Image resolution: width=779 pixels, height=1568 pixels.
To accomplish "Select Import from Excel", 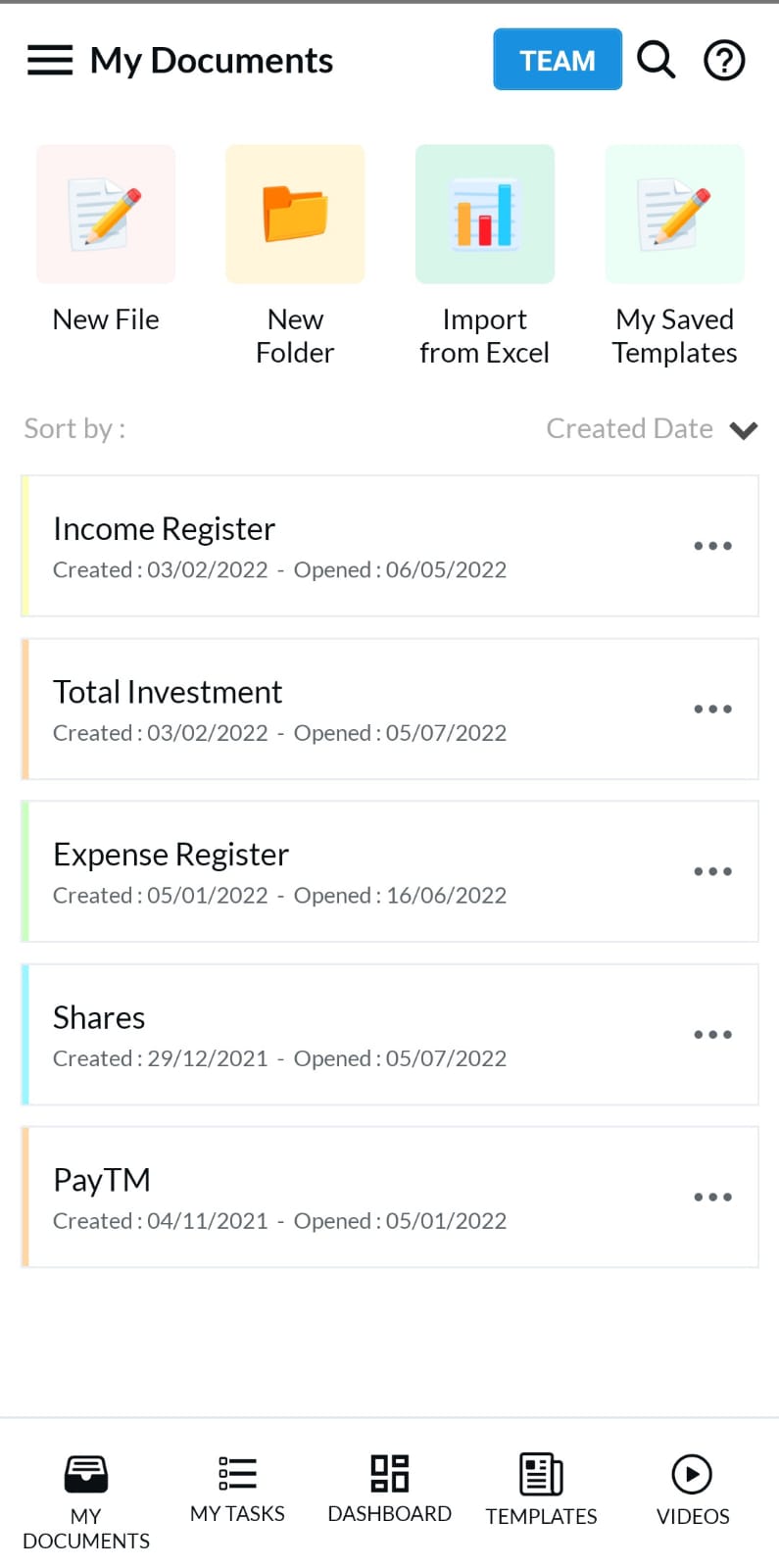I will click(484, 216).
